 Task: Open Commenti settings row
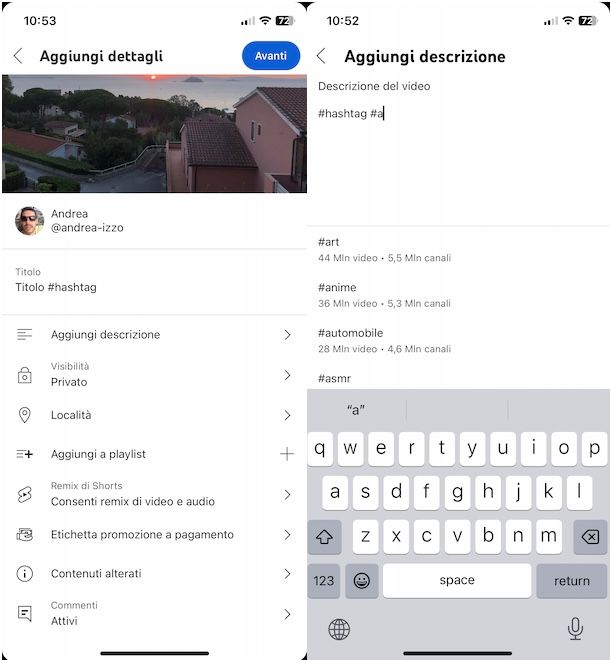pos(152,614)
